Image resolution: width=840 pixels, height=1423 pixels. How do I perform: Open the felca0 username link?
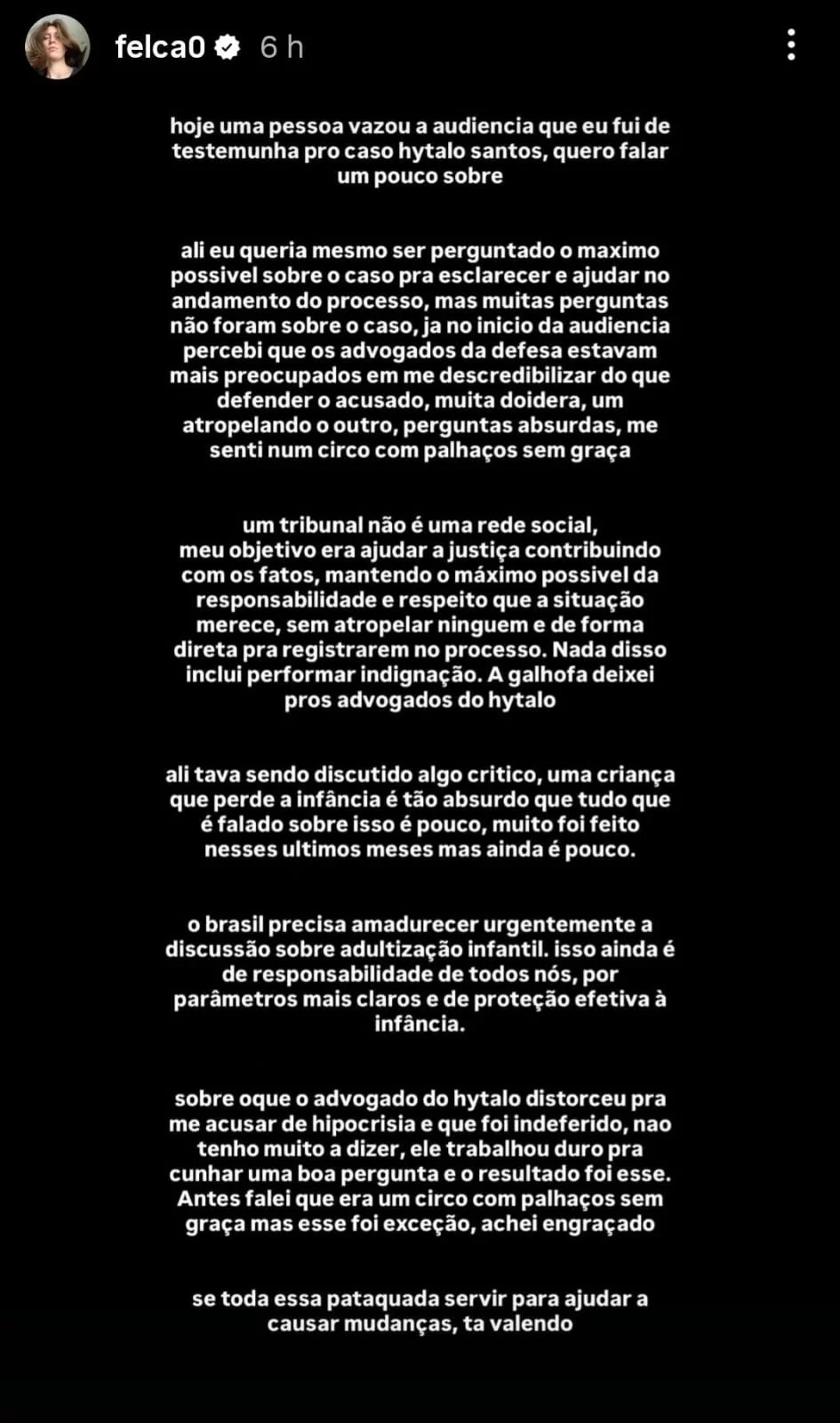tap(160, 46)
